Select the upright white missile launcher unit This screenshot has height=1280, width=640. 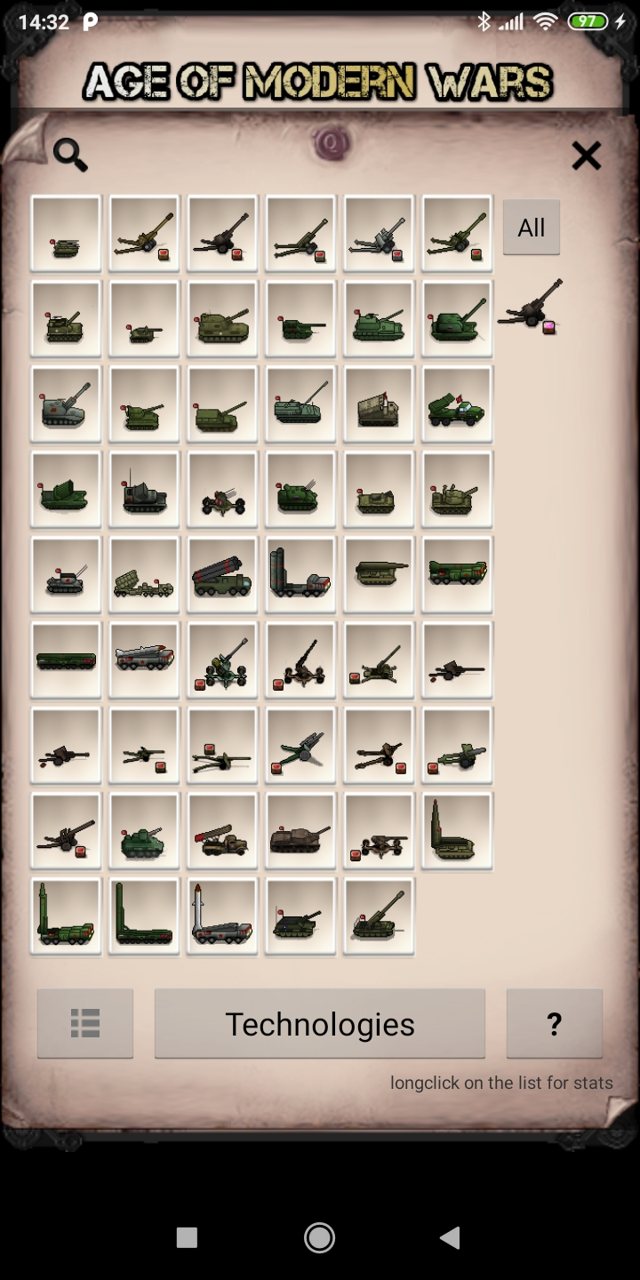(222, 916)
